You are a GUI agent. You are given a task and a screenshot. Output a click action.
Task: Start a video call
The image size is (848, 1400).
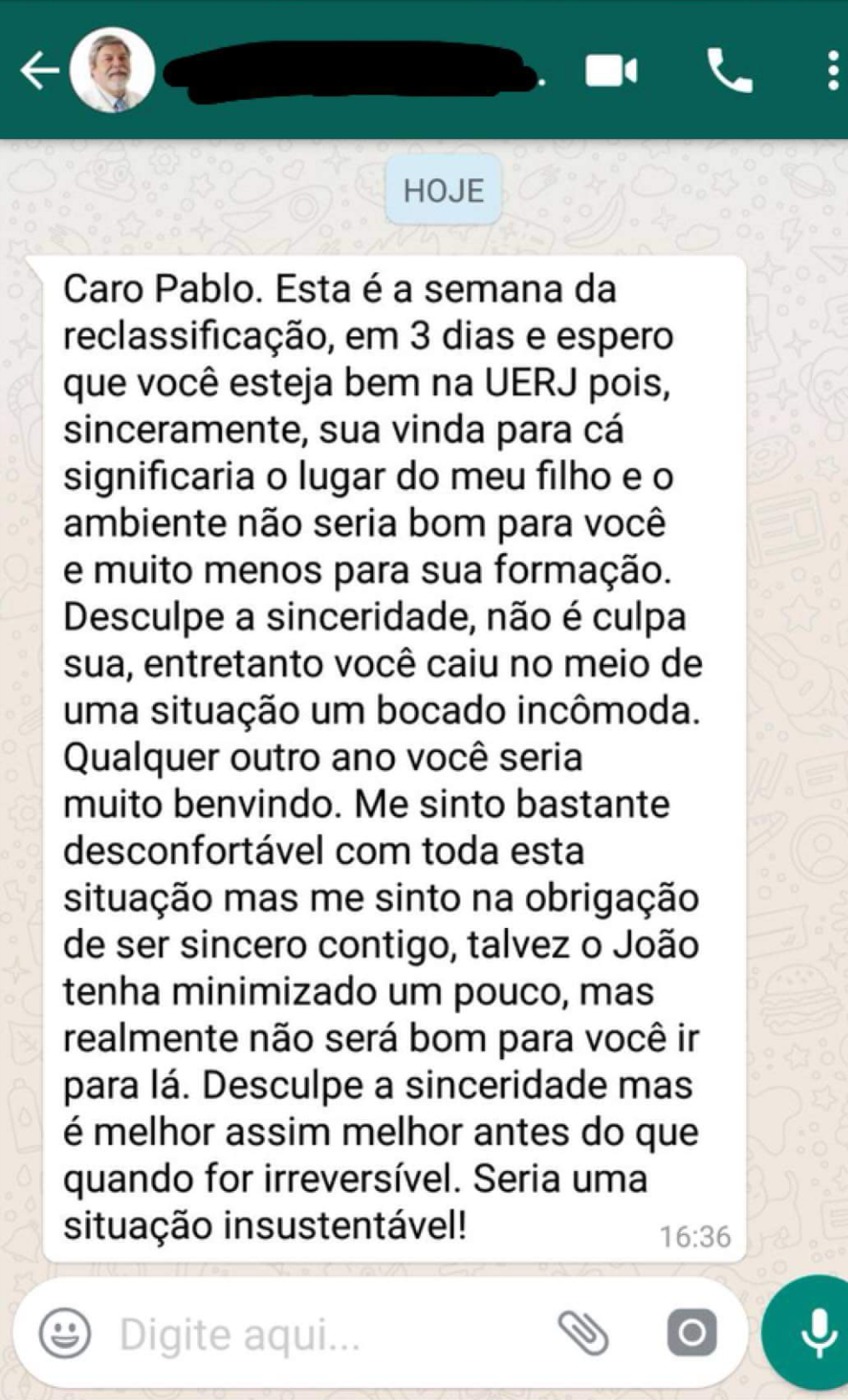tap(611, 72)
